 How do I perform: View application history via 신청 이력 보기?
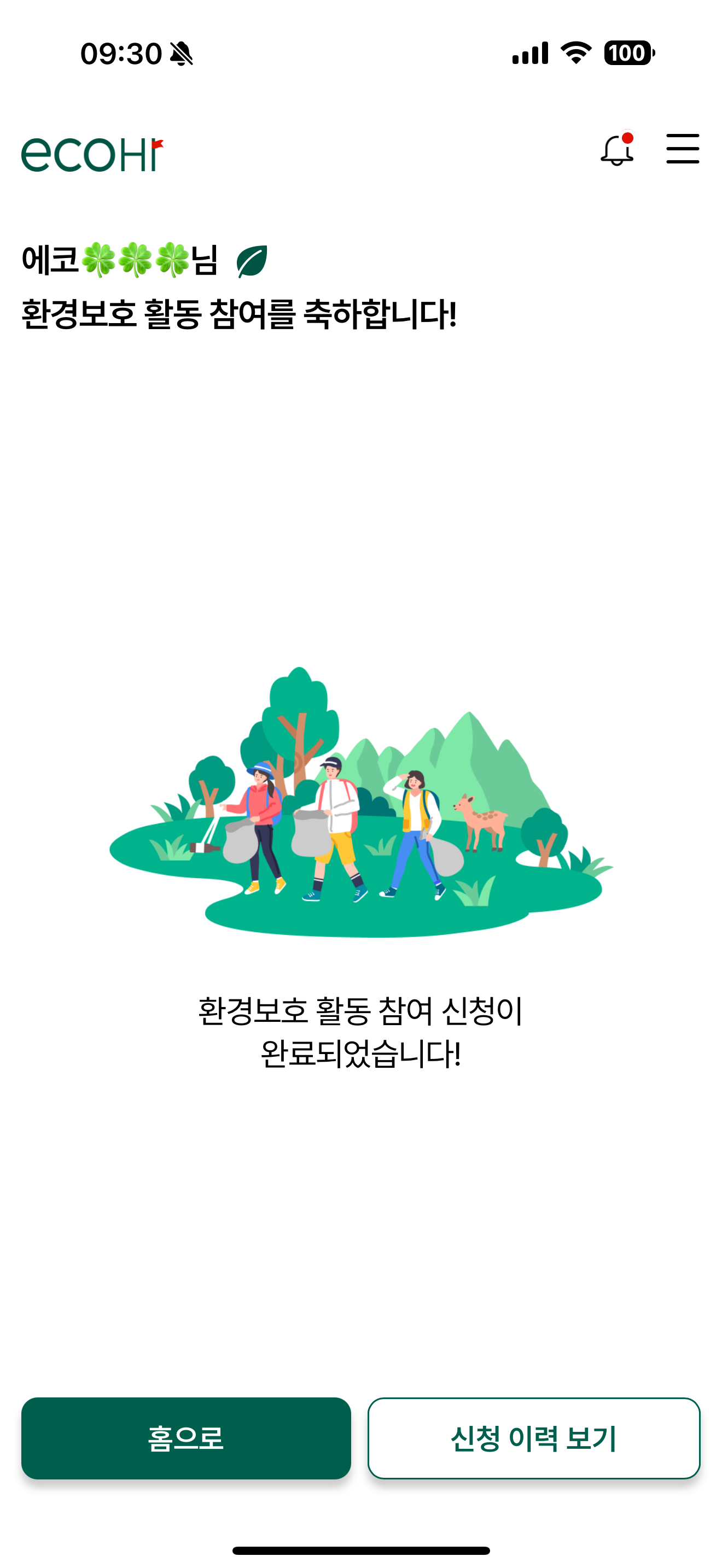[533, 1438]
